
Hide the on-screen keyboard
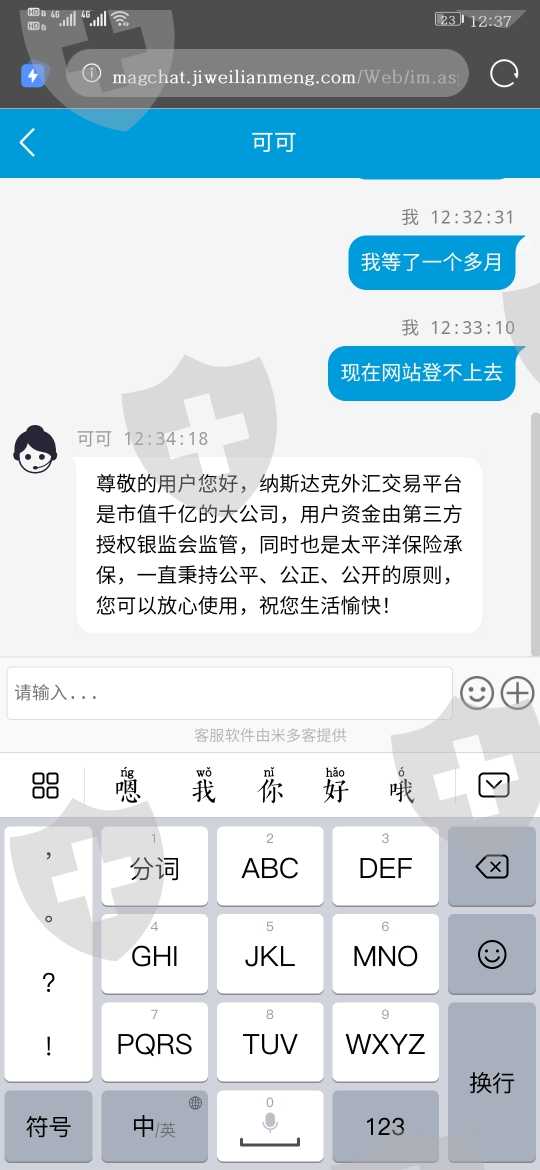tap(493, 785)
